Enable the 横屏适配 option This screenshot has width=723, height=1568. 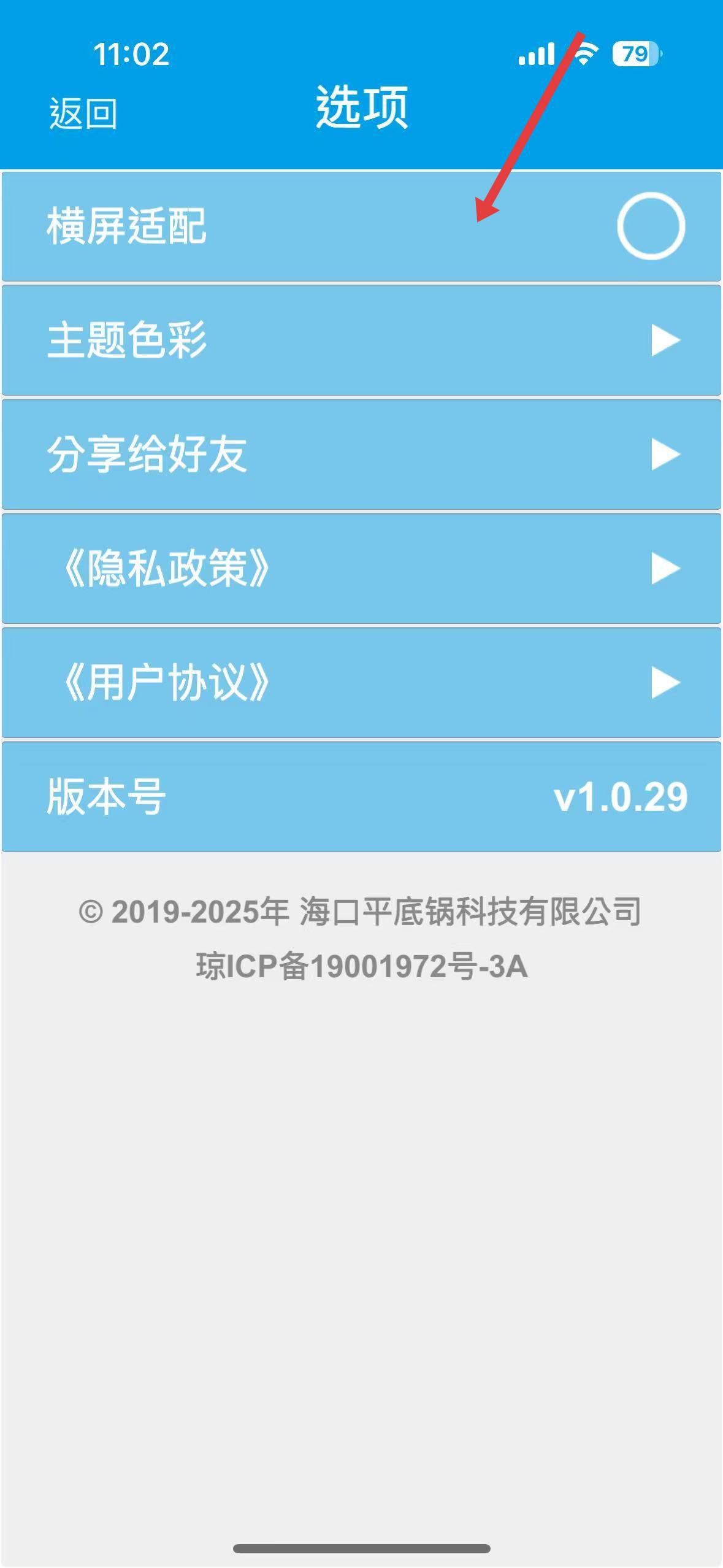(x=651, y=226)
